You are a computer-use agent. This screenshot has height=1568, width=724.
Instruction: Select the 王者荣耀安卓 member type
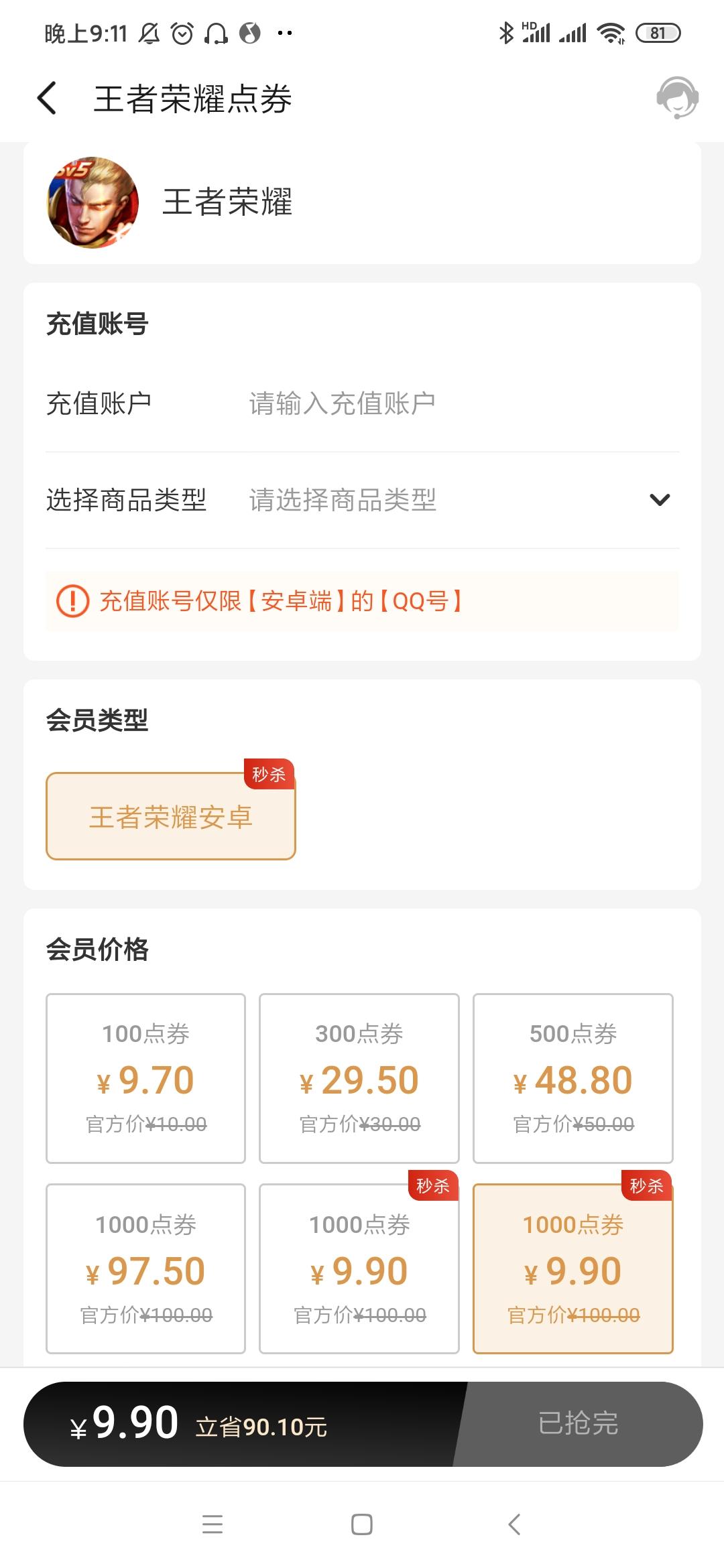(x=170, y=816)
